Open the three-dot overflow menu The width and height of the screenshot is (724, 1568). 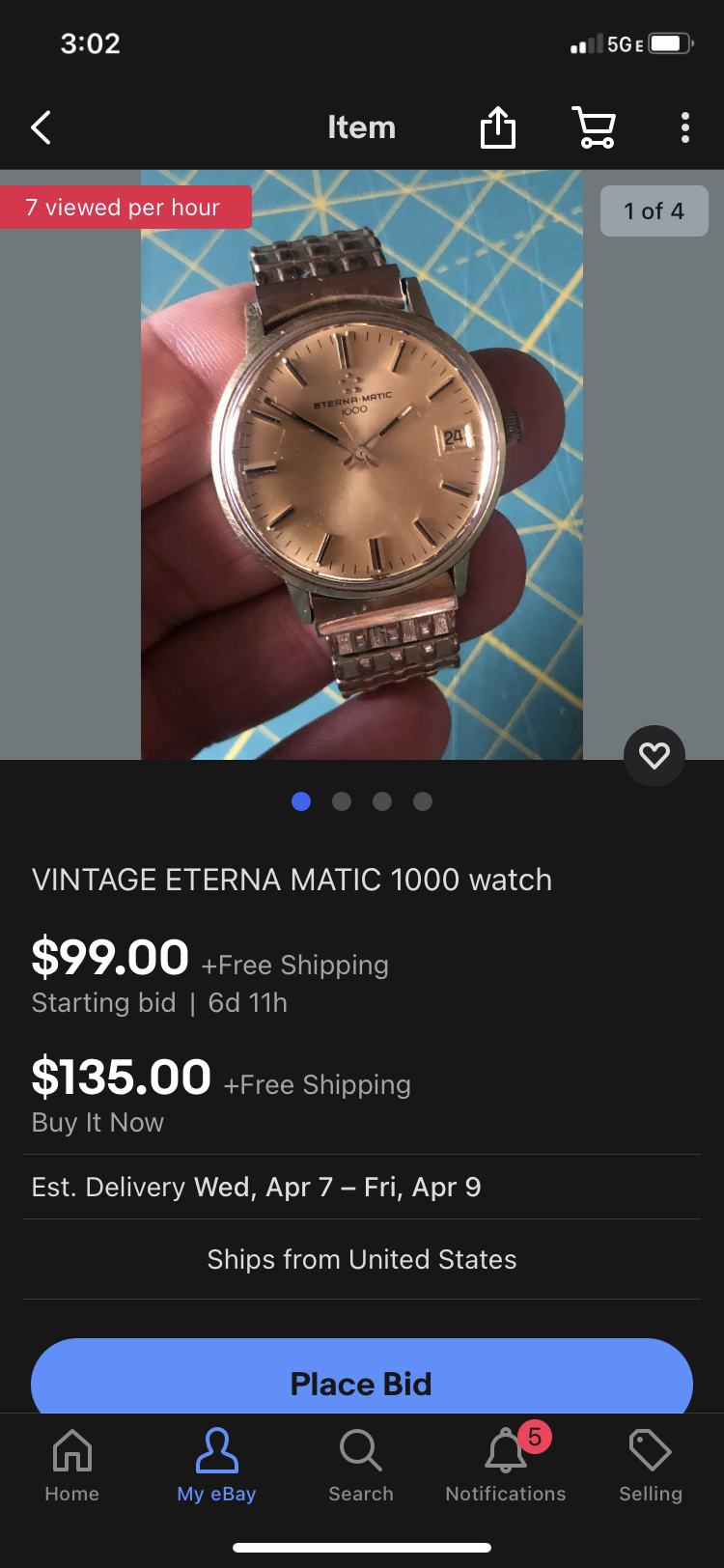coord(684,127)
